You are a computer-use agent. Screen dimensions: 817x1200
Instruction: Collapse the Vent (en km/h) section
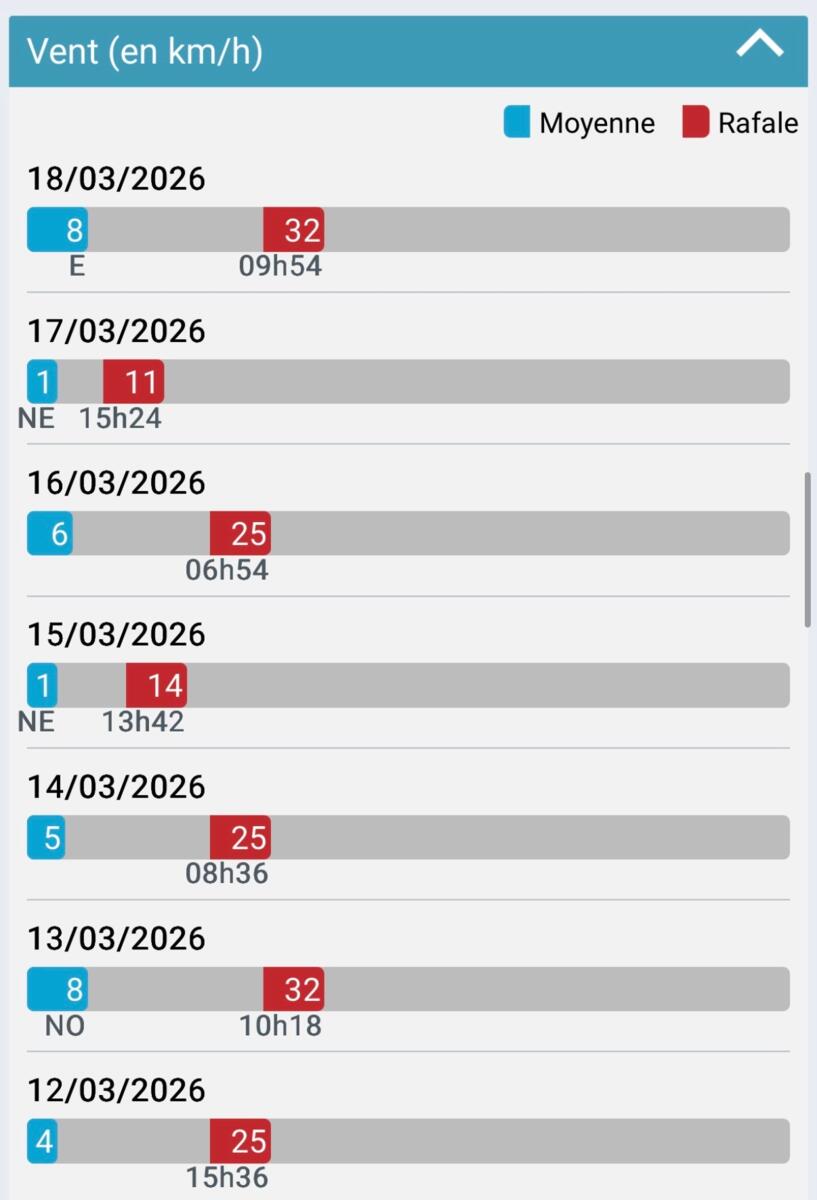coord(759,46)
